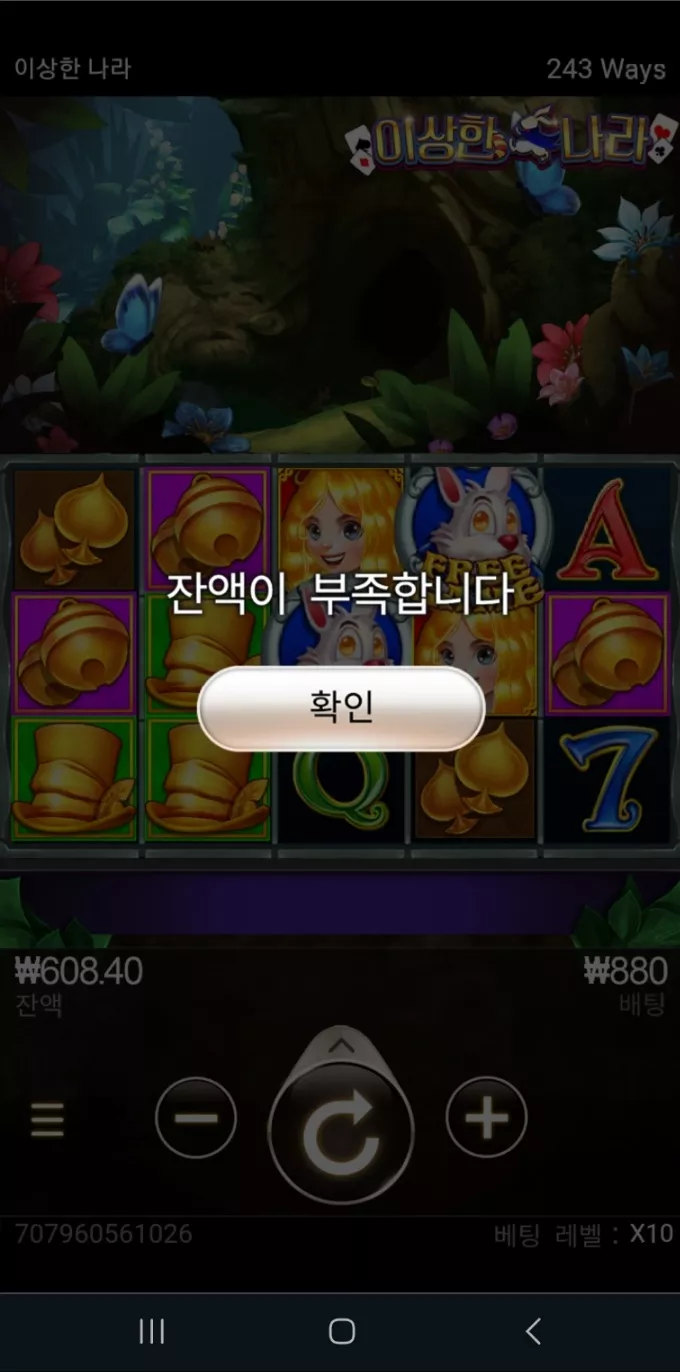Confirm the insufficient balance dialog with 확인

pos(341,708)
